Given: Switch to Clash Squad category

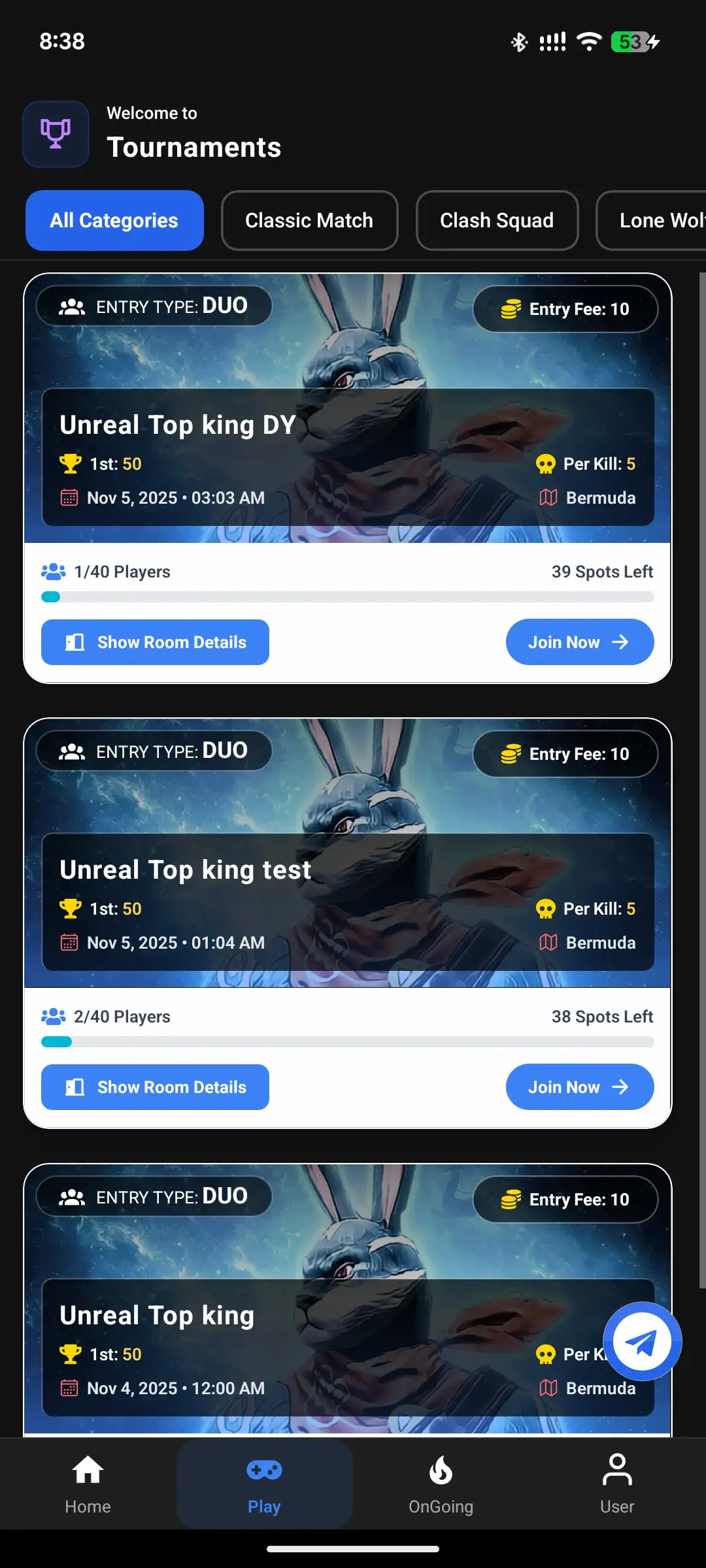Looking at the screenshot, I should pyautogui.click(x=497, y=221).
